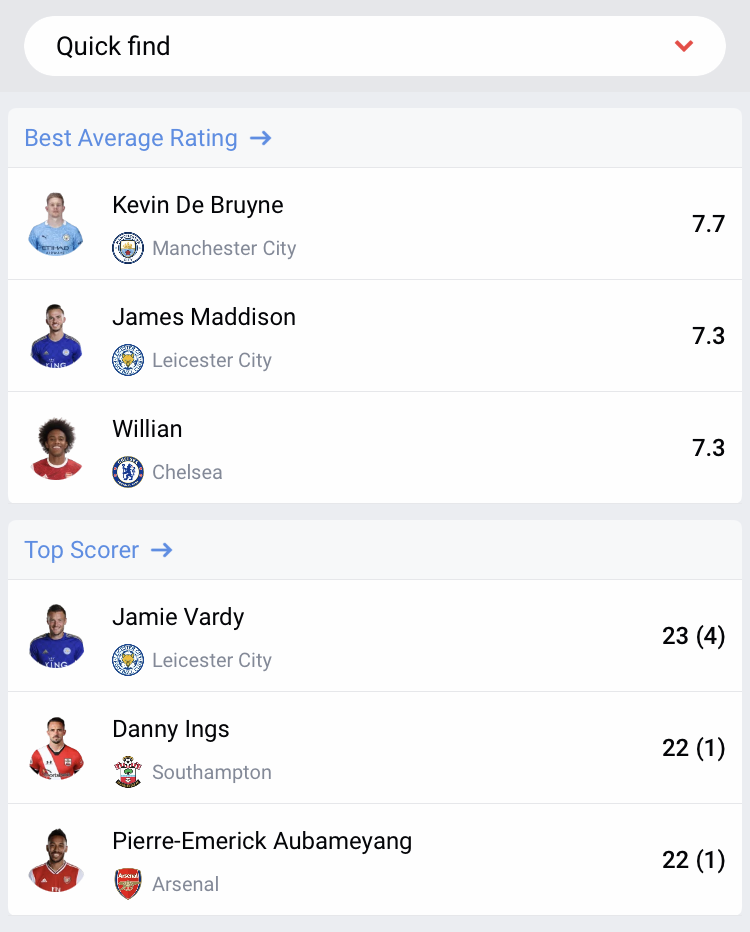View James Maddison's player details
The width and height of the screenshot is (750, 932).
point(374,336)
